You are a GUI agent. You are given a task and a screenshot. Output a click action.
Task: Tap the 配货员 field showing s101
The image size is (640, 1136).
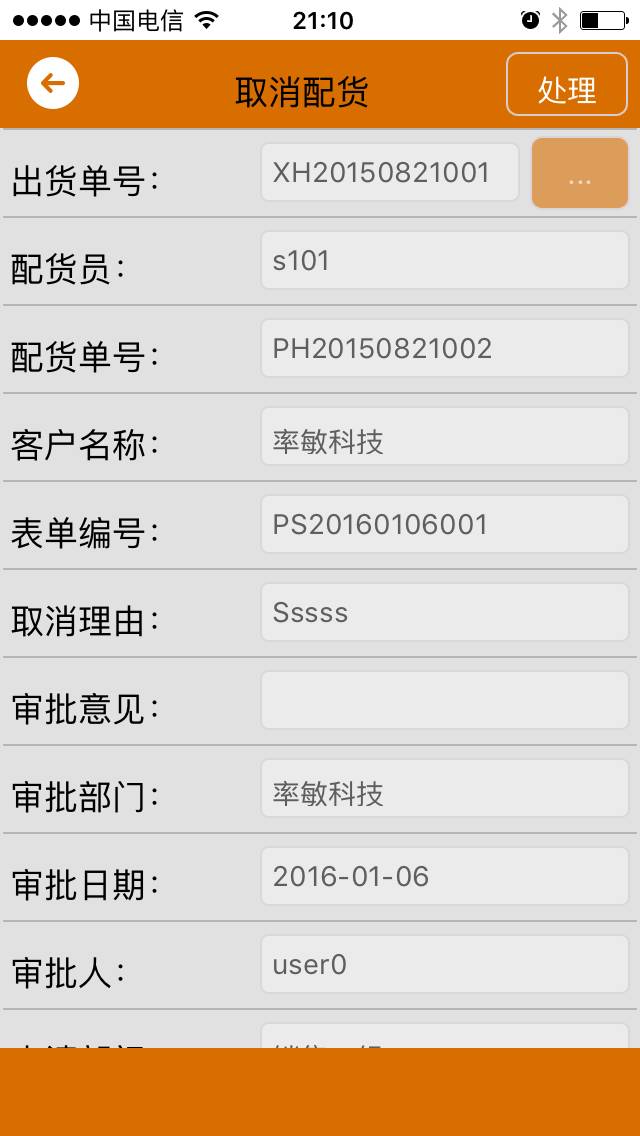pos(444,260)
